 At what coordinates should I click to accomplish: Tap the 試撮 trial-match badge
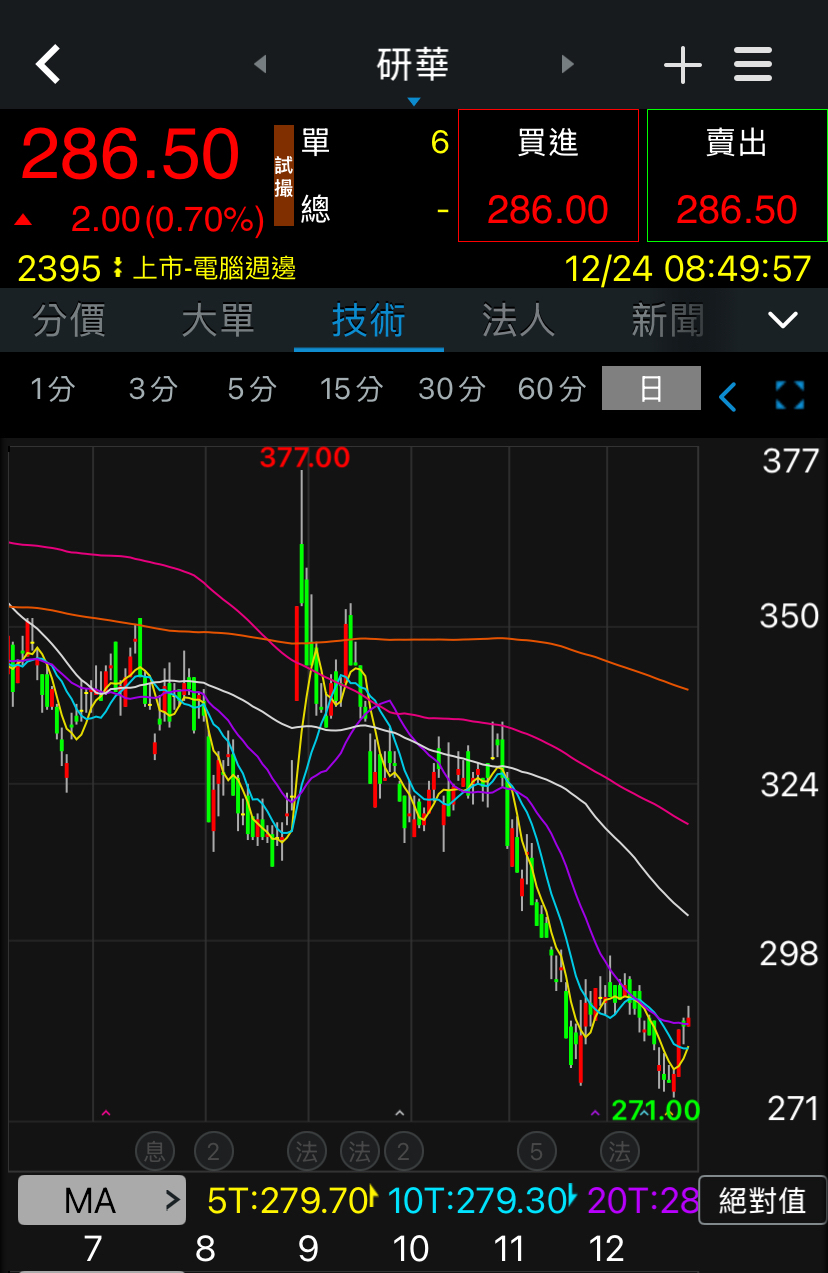point(283,176)
